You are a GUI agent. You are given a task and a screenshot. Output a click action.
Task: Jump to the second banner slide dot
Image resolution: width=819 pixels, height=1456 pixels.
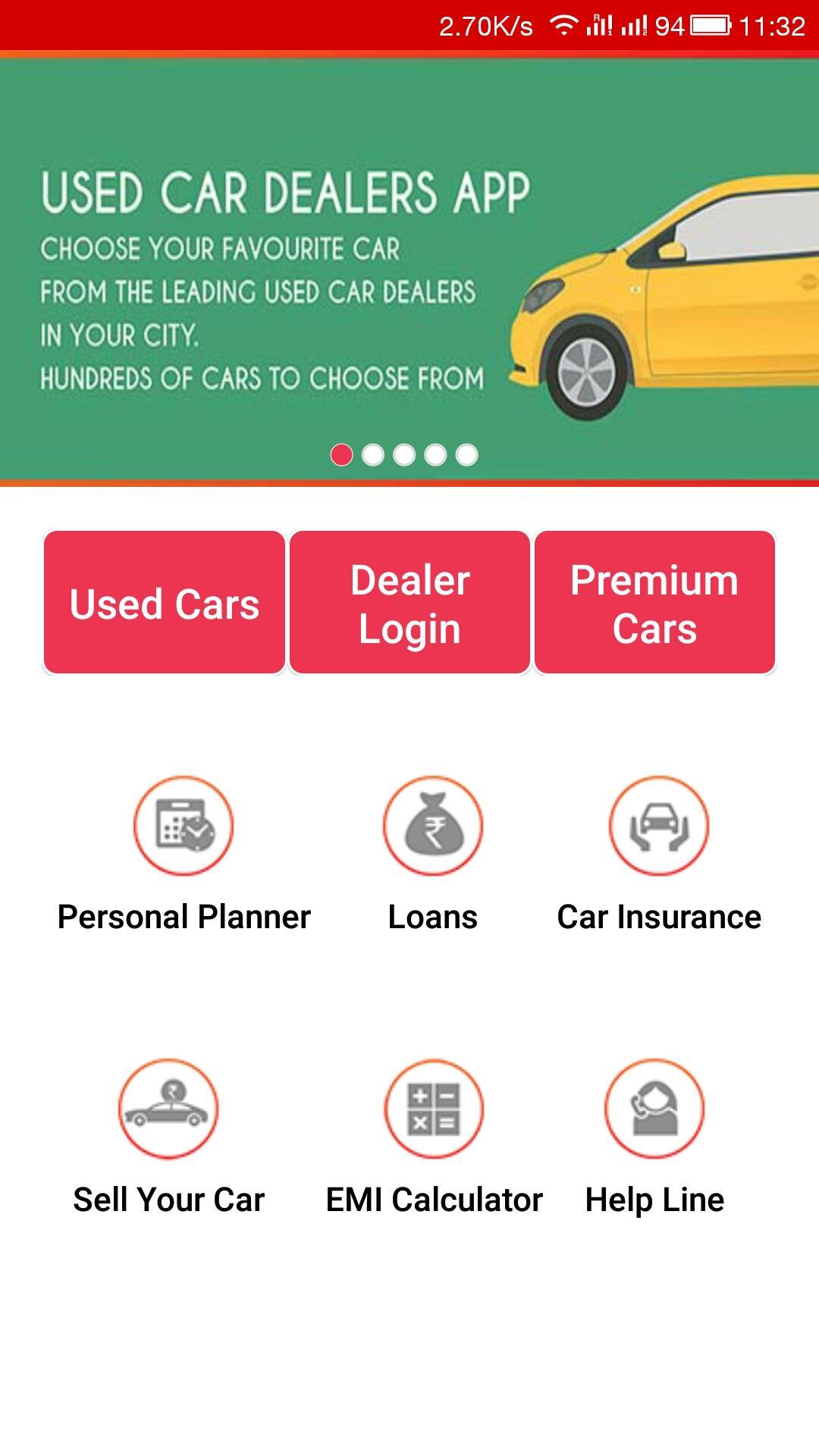click(373, 455)
